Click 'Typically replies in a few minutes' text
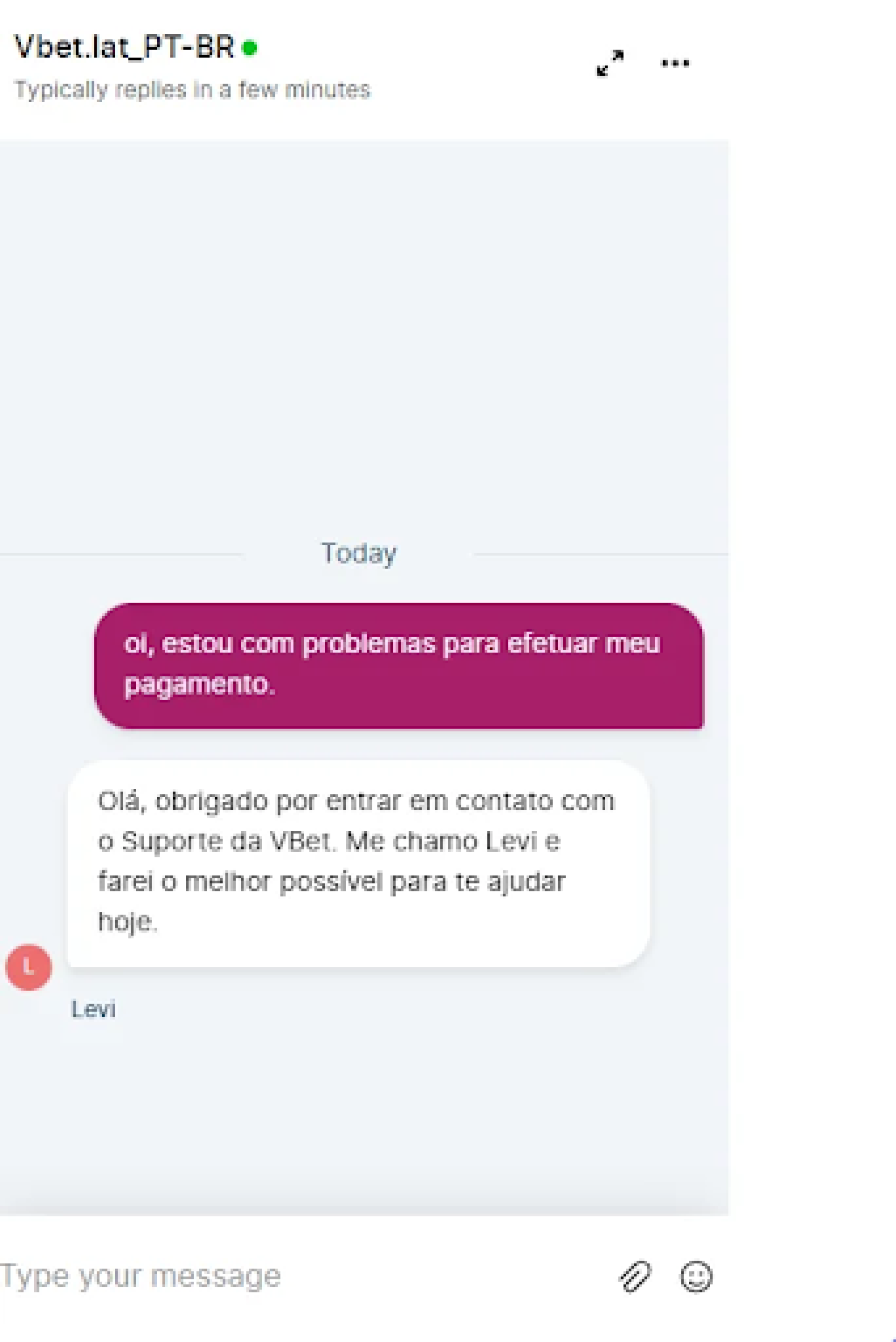Screen dimensions: 896x1342 tap(193, 89)
